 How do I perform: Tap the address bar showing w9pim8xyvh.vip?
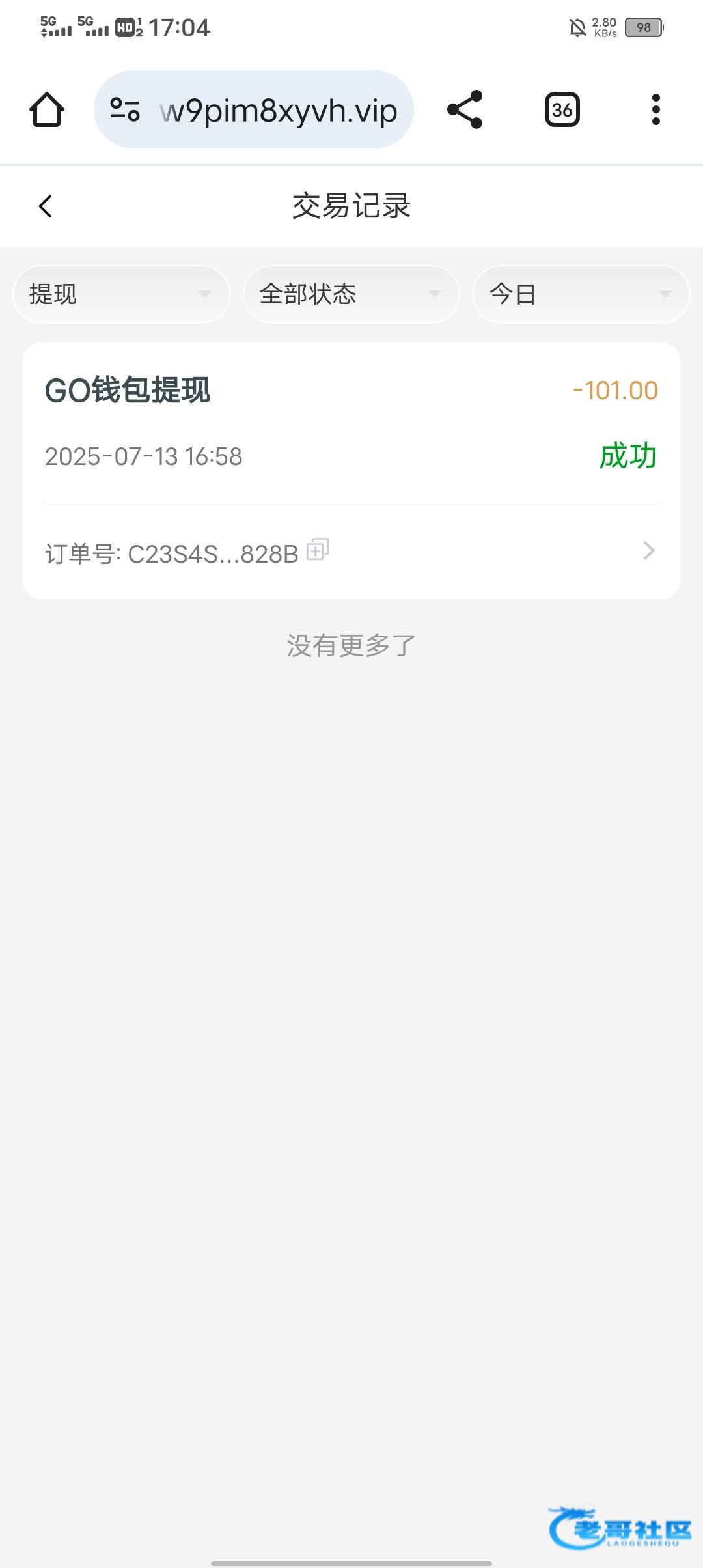[x=278, y=111]
